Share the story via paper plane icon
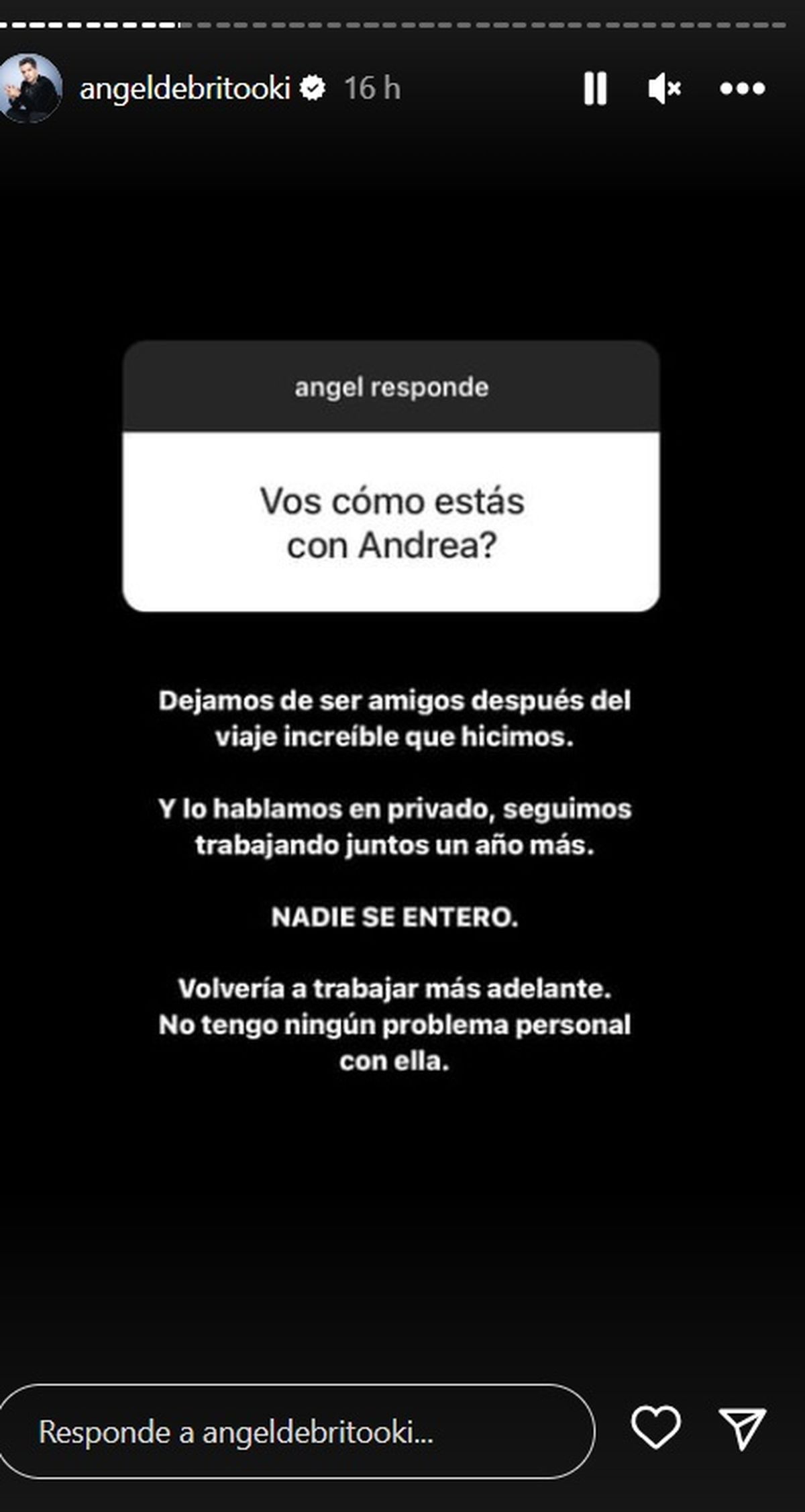The image size is (805, 1512). [742, 1429]
